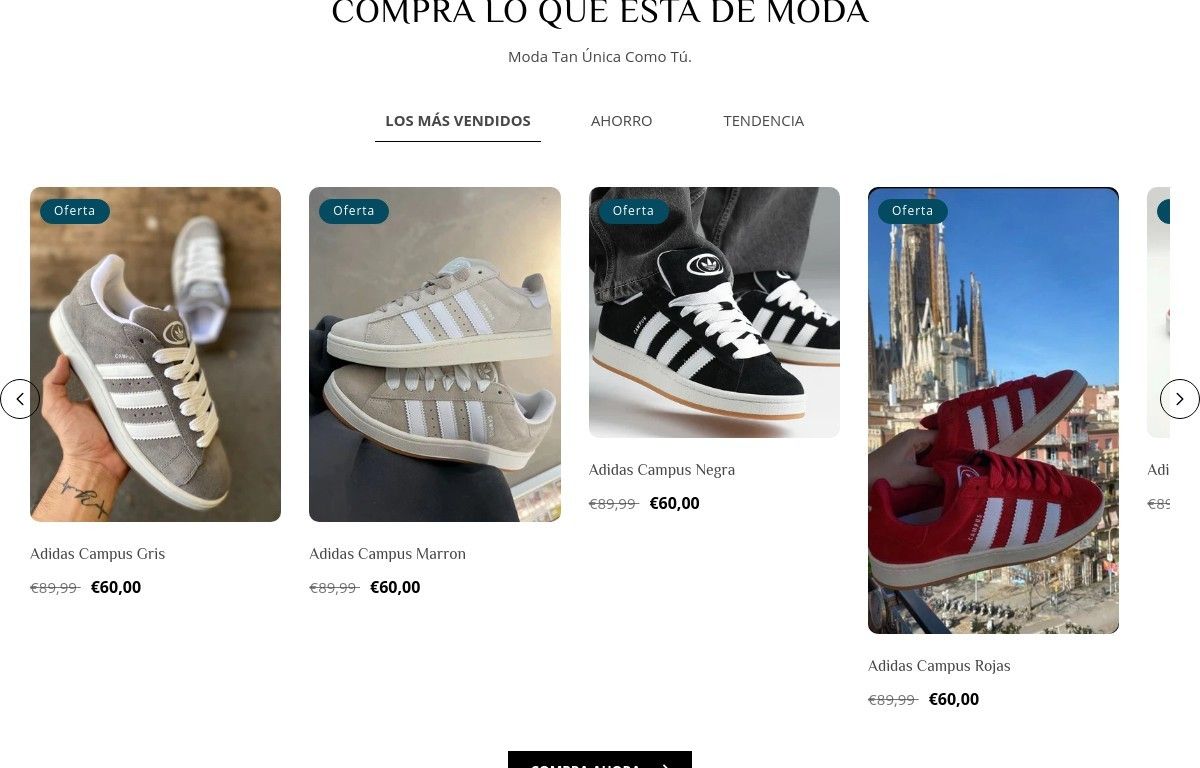Tap the Adidas Campus Gris title link
The width and height of the screenshot is (1200, 768).
click(x=97, y=554)
